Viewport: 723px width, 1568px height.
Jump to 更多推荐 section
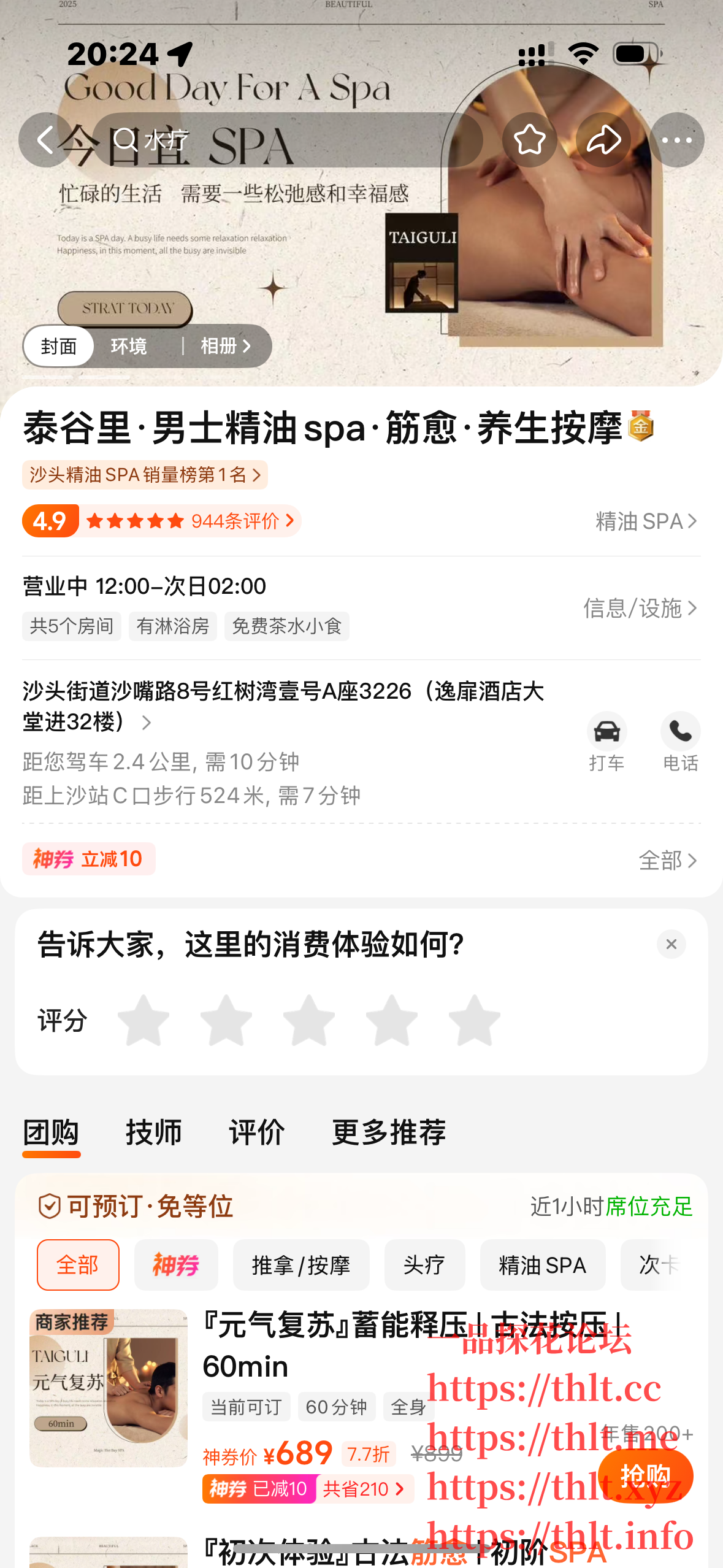click(389, 1132)
